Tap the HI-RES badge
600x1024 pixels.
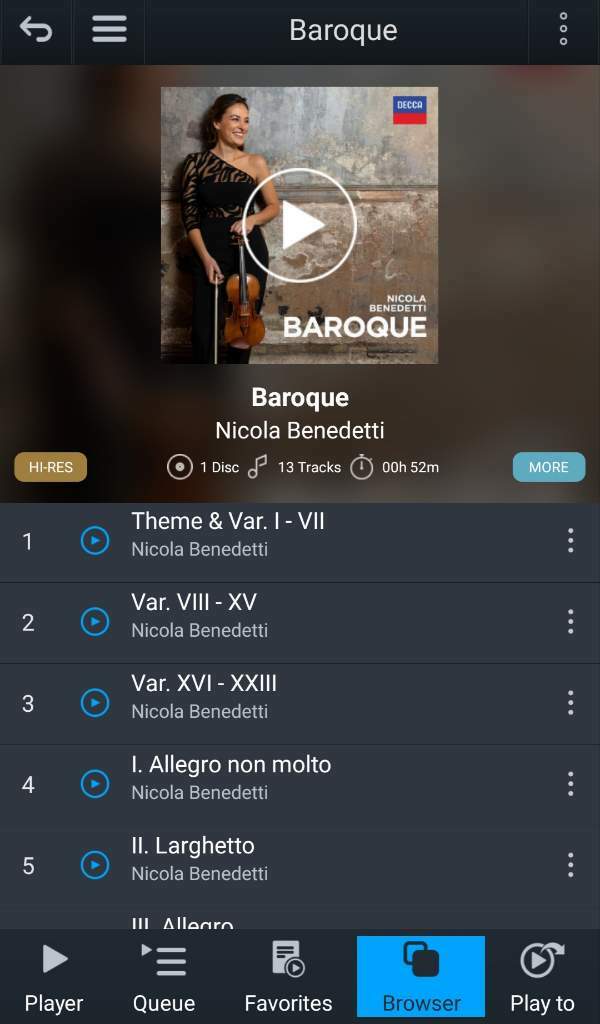point(50,467)
